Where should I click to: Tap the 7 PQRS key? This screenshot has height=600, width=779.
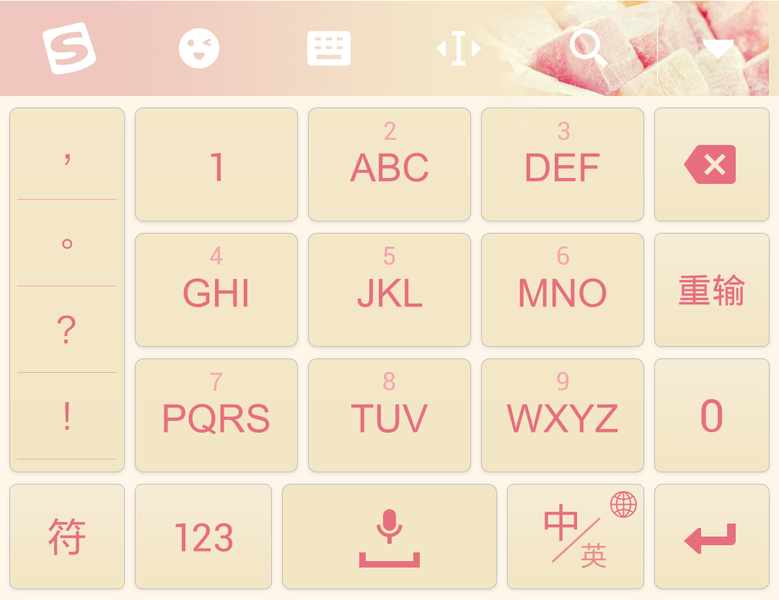(216, 415)
